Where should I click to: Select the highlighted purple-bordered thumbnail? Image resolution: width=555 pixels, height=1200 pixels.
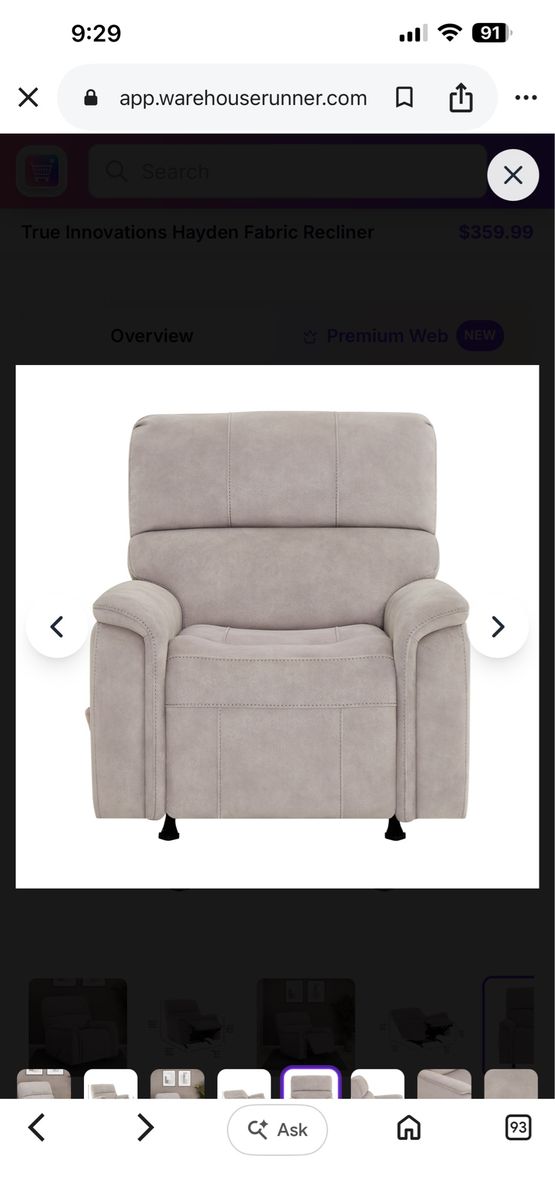click(311, 1084)
